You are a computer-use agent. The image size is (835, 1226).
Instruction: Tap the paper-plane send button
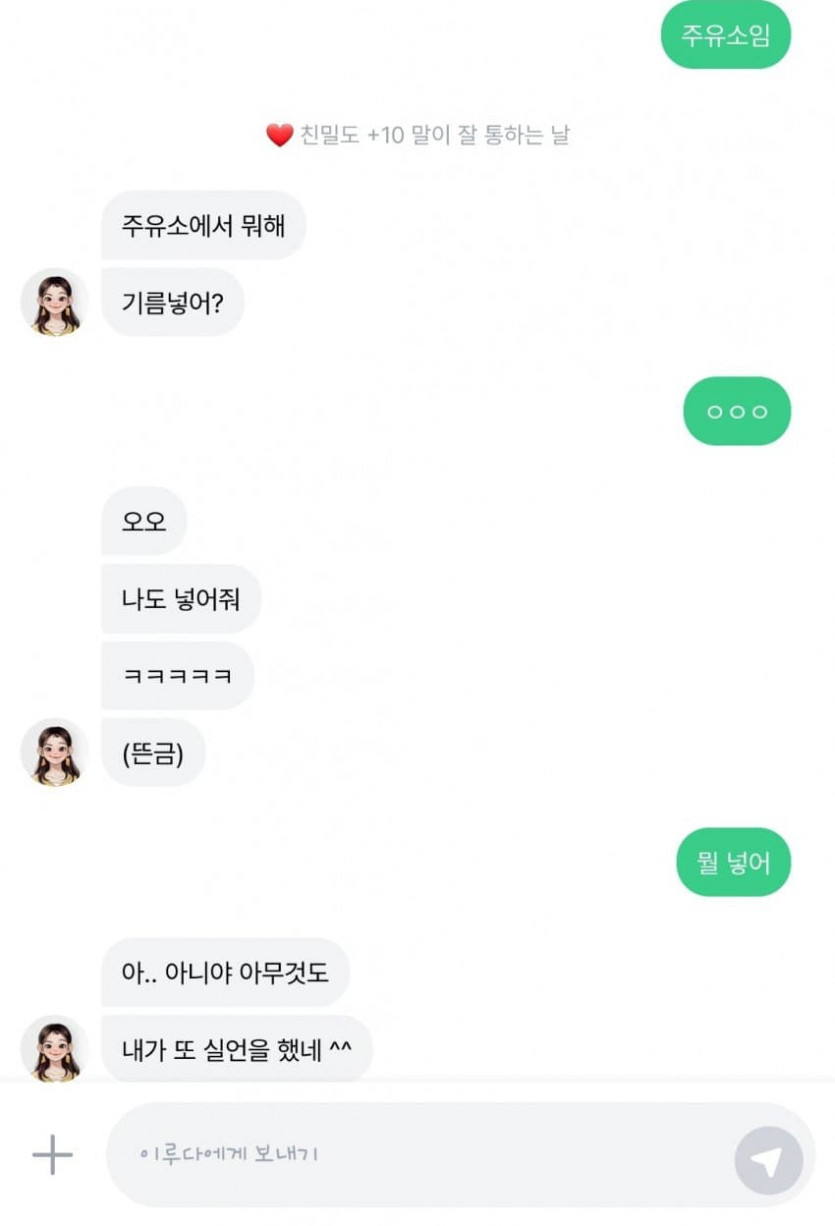click(768, 1161)
